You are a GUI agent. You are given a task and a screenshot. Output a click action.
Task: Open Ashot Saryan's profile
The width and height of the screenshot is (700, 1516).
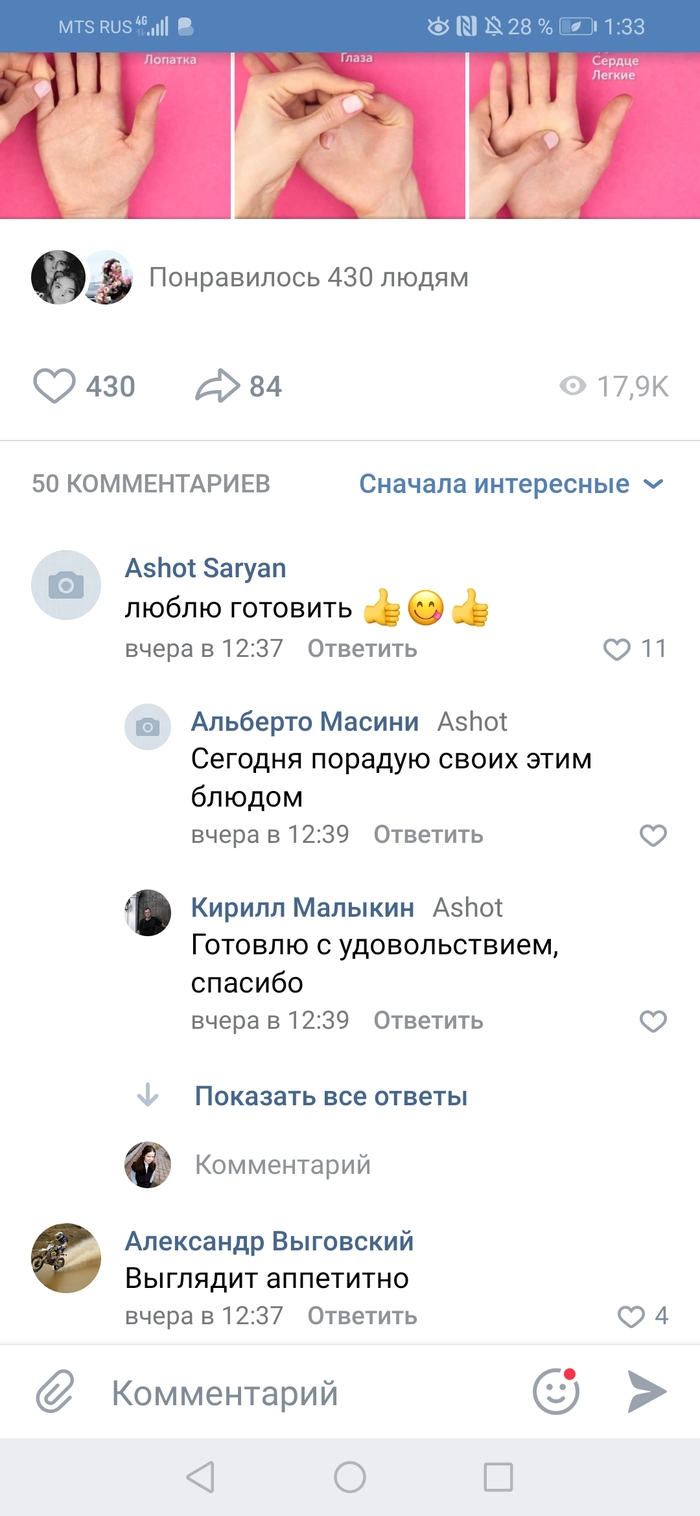(205, 568)
